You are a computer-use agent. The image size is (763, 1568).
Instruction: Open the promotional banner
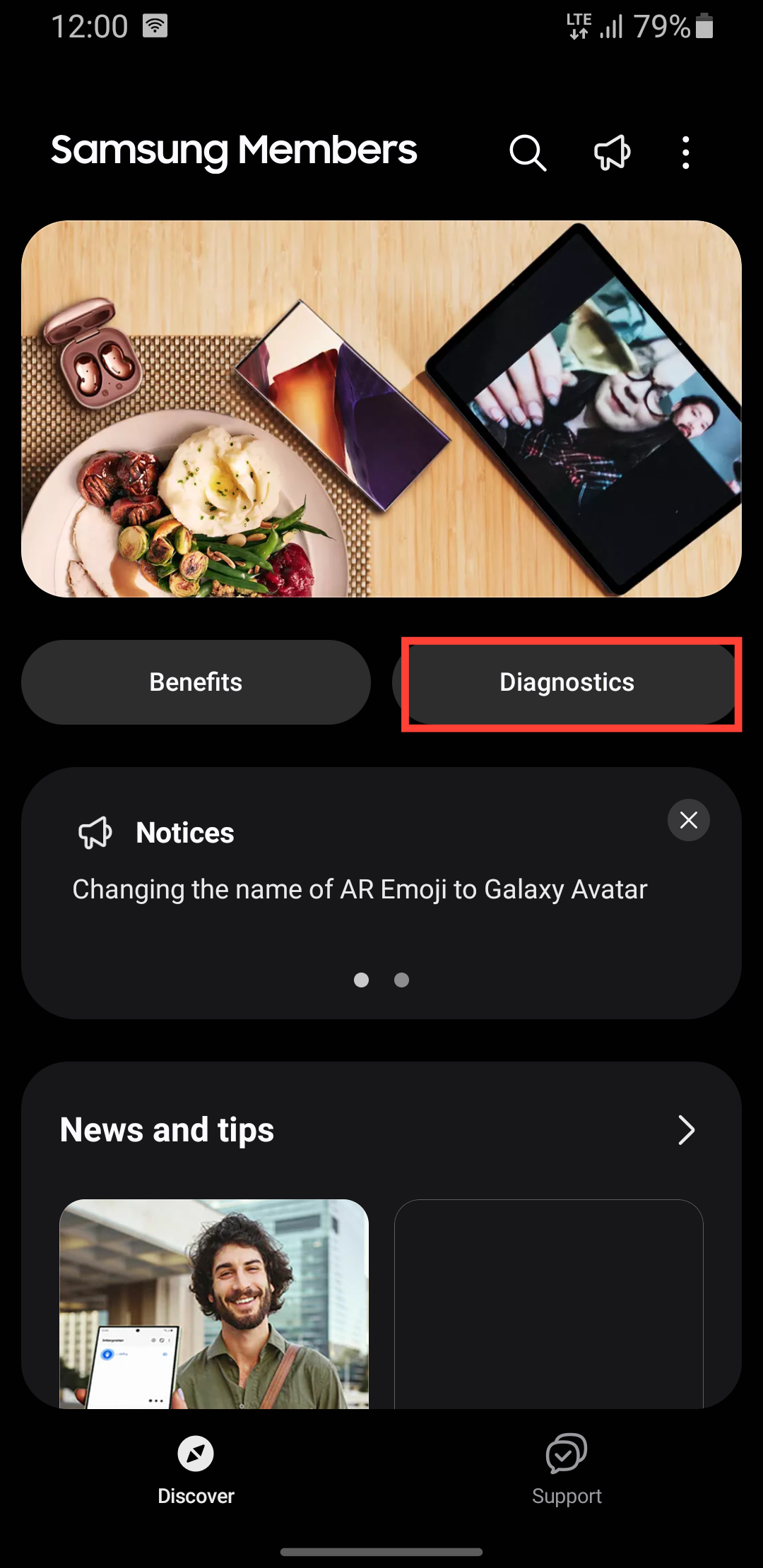point(381,409)
